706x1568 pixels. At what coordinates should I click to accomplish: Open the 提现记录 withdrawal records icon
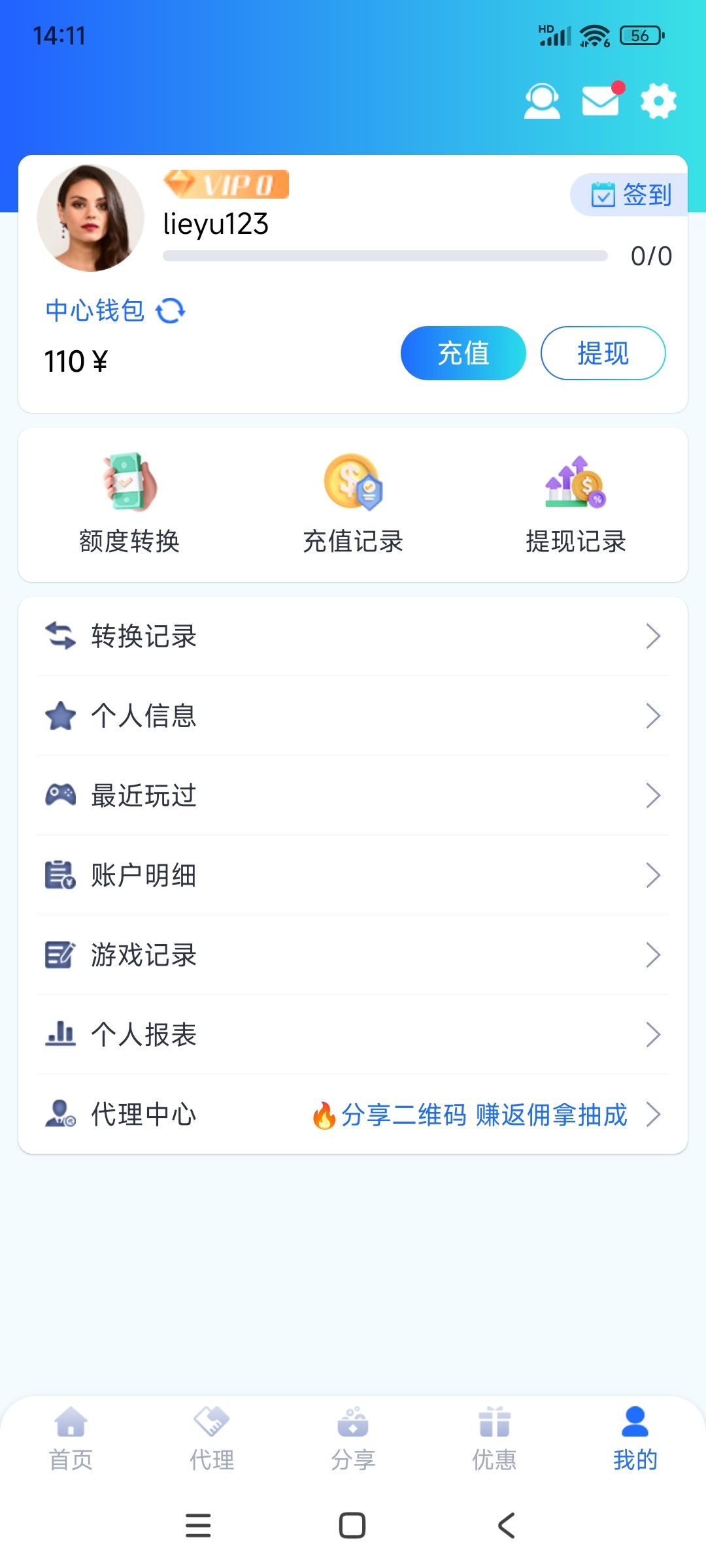pyautogui.click(x=575, y=483)
